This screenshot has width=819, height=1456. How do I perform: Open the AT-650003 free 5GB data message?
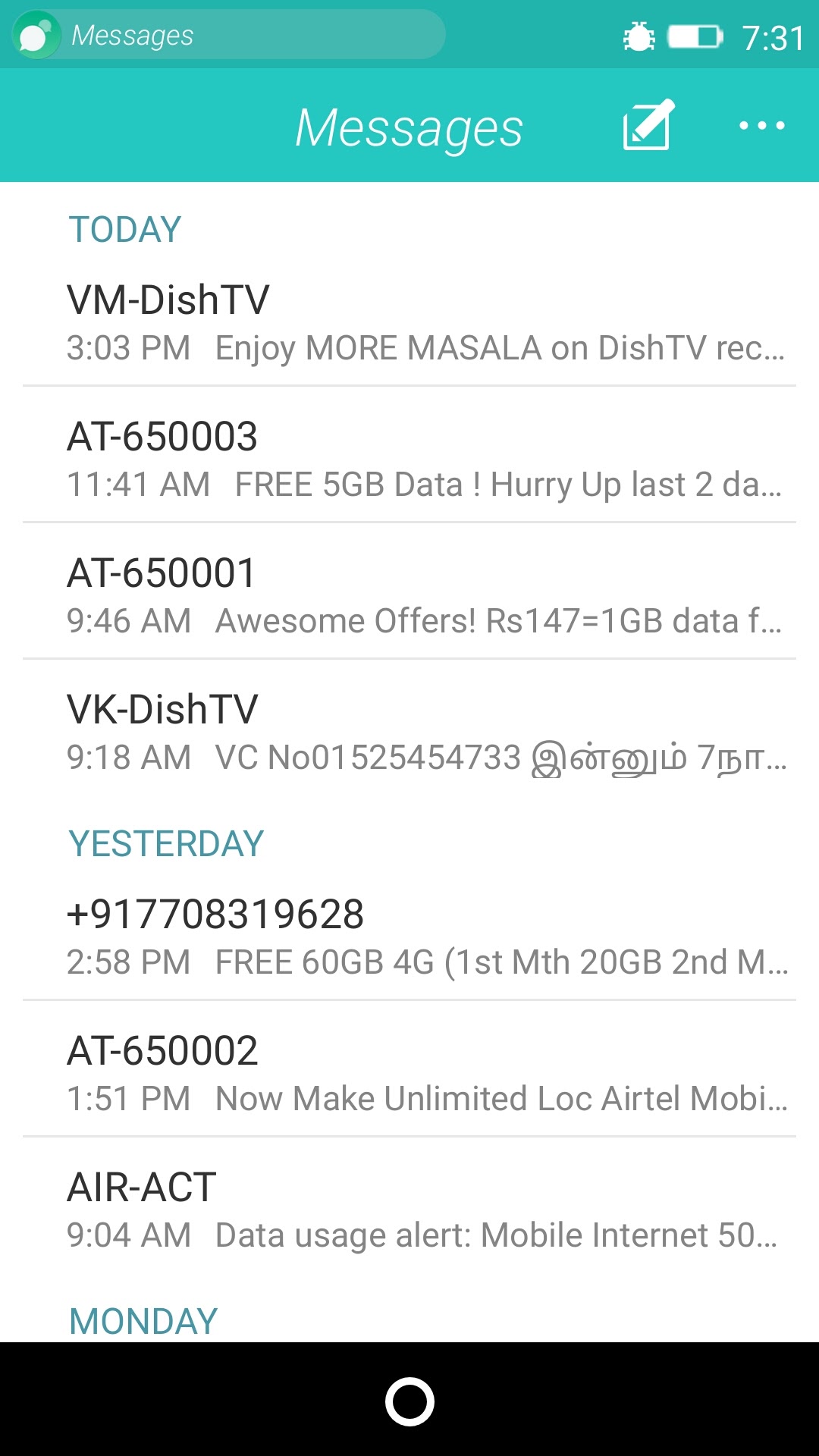click(x=409, y=460)
